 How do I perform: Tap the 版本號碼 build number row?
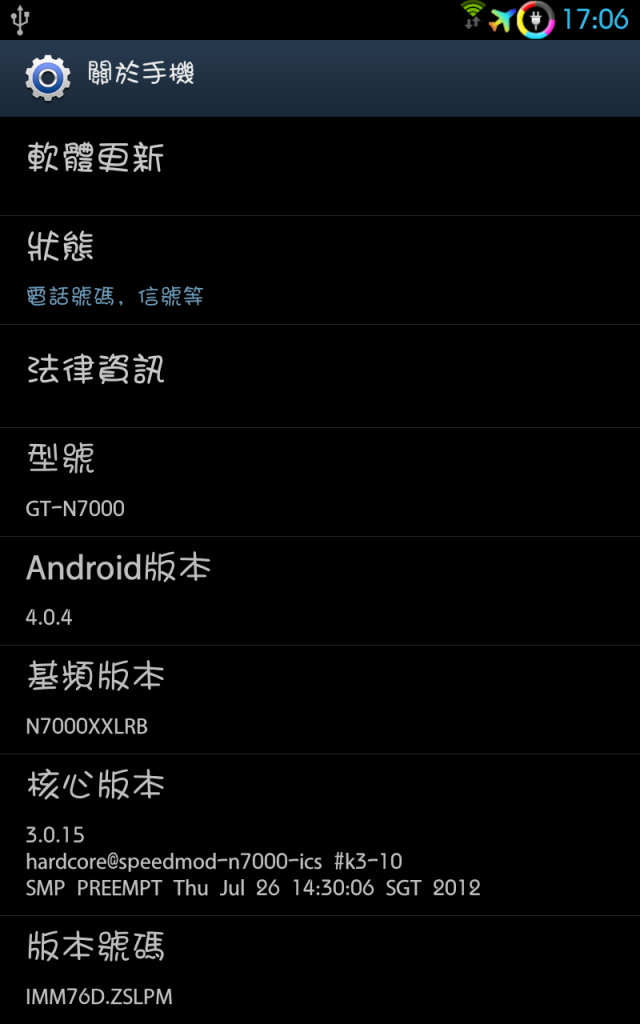tap(320, 970)
